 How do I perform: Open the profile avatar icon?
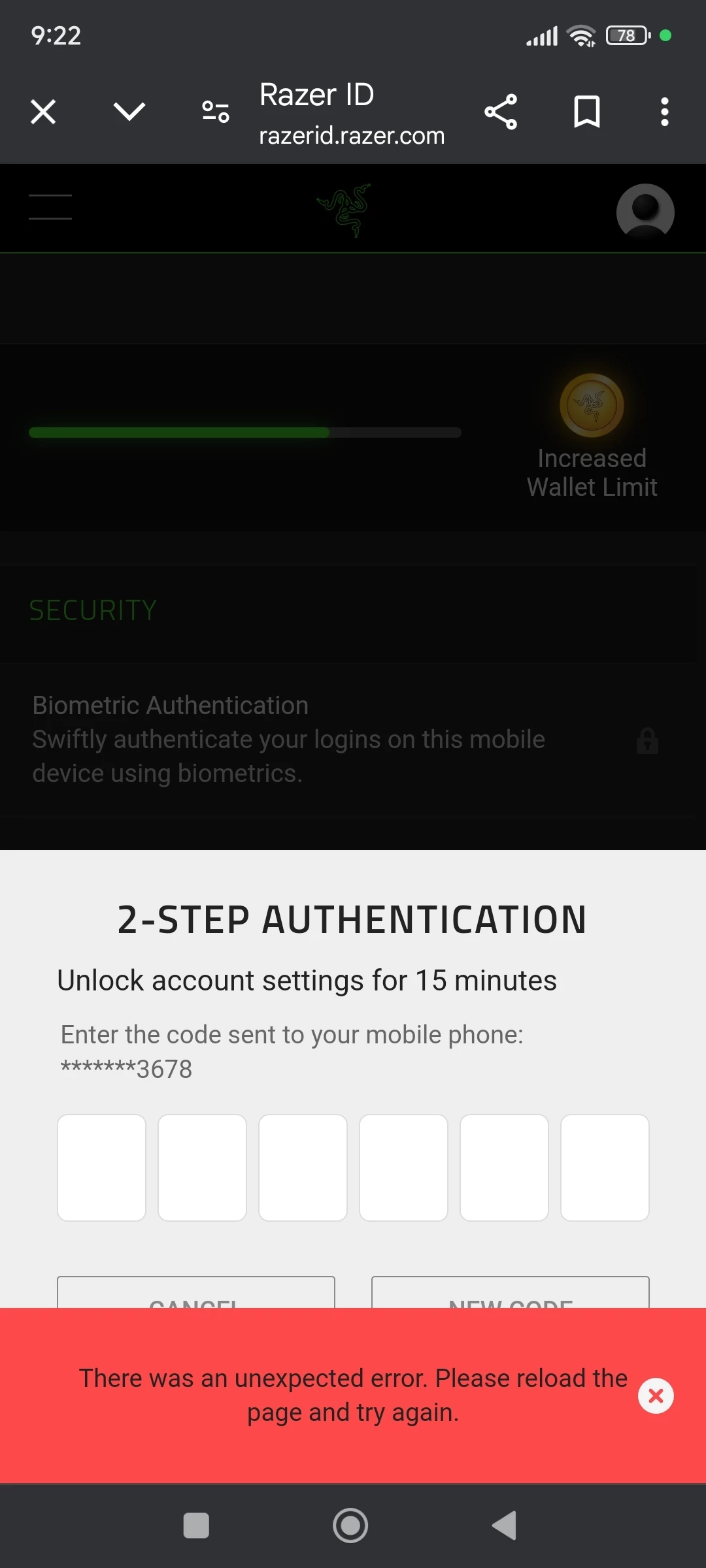click(x=645, y=210)
